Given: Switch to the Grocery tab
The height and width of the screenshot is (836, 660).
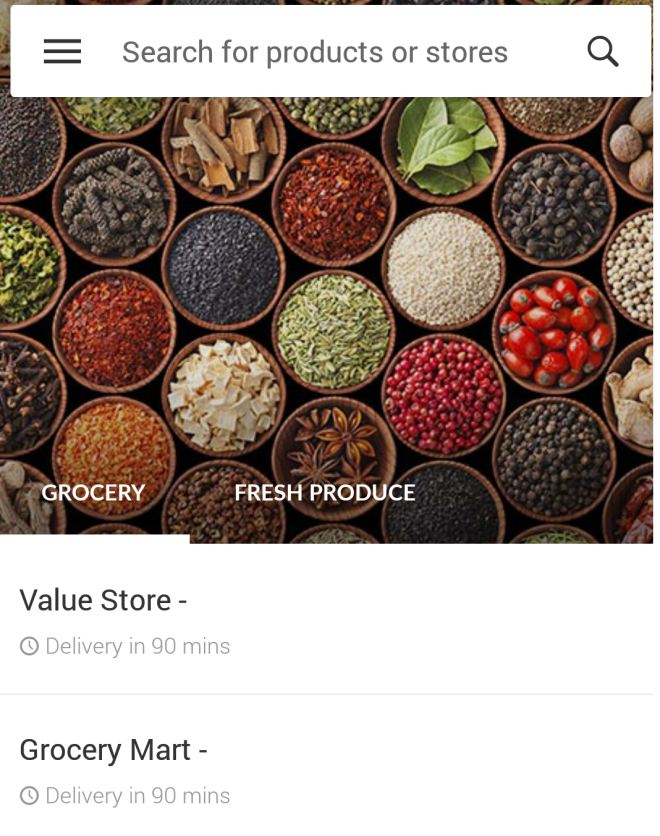Looking at the screenshot, I should click(93, 493).
